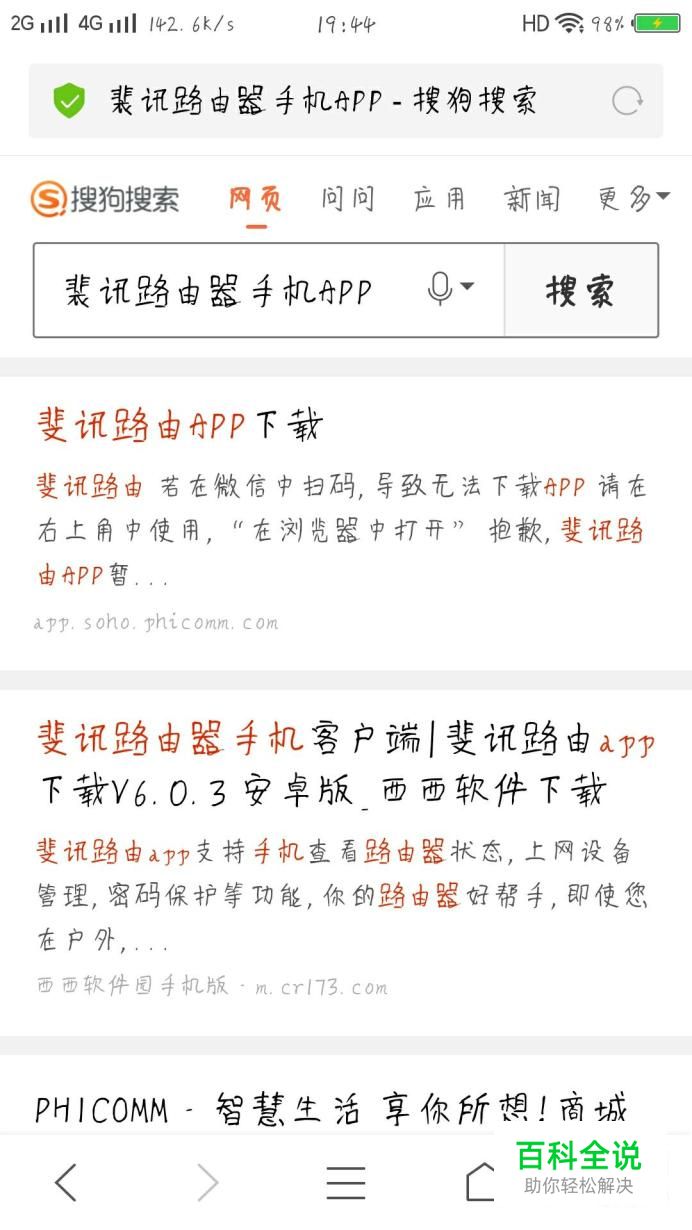Open the browser menu
The width and height of the screenshot is (692, 1230).
pos(346,1183)
